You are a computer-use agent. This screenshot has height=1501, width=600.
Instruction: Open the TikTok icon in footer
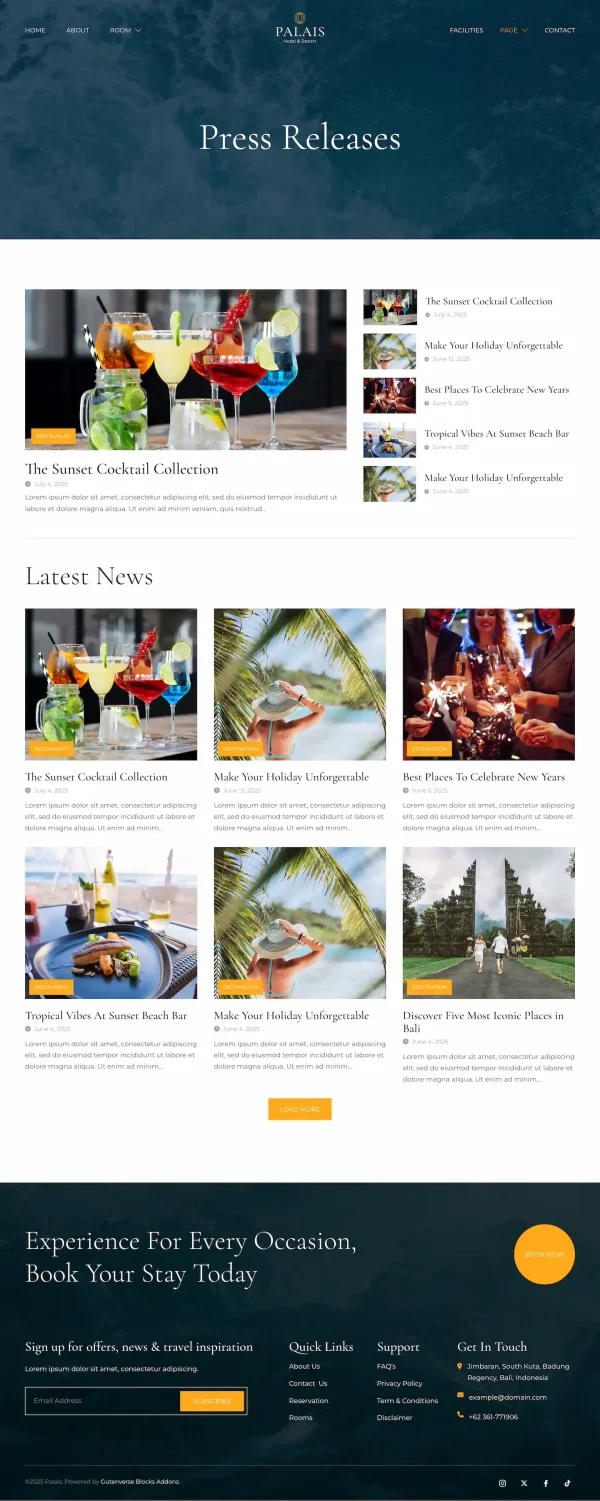click(x=567, y=1483)
